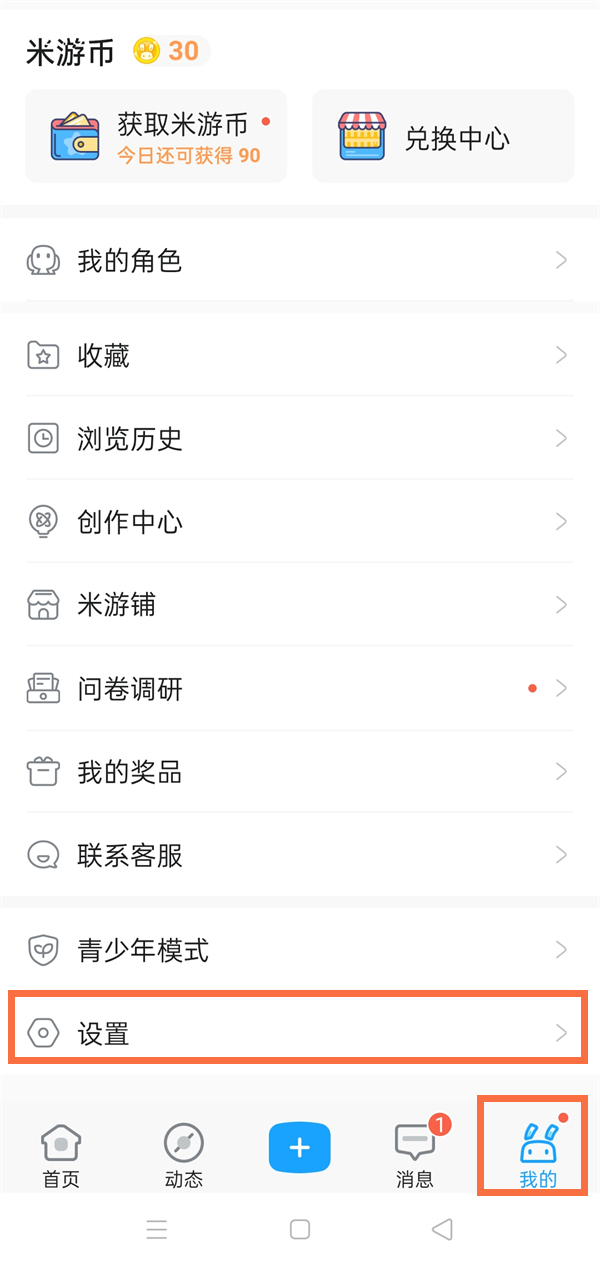Tap the system home button
600x1266 pixels.
299,1229
